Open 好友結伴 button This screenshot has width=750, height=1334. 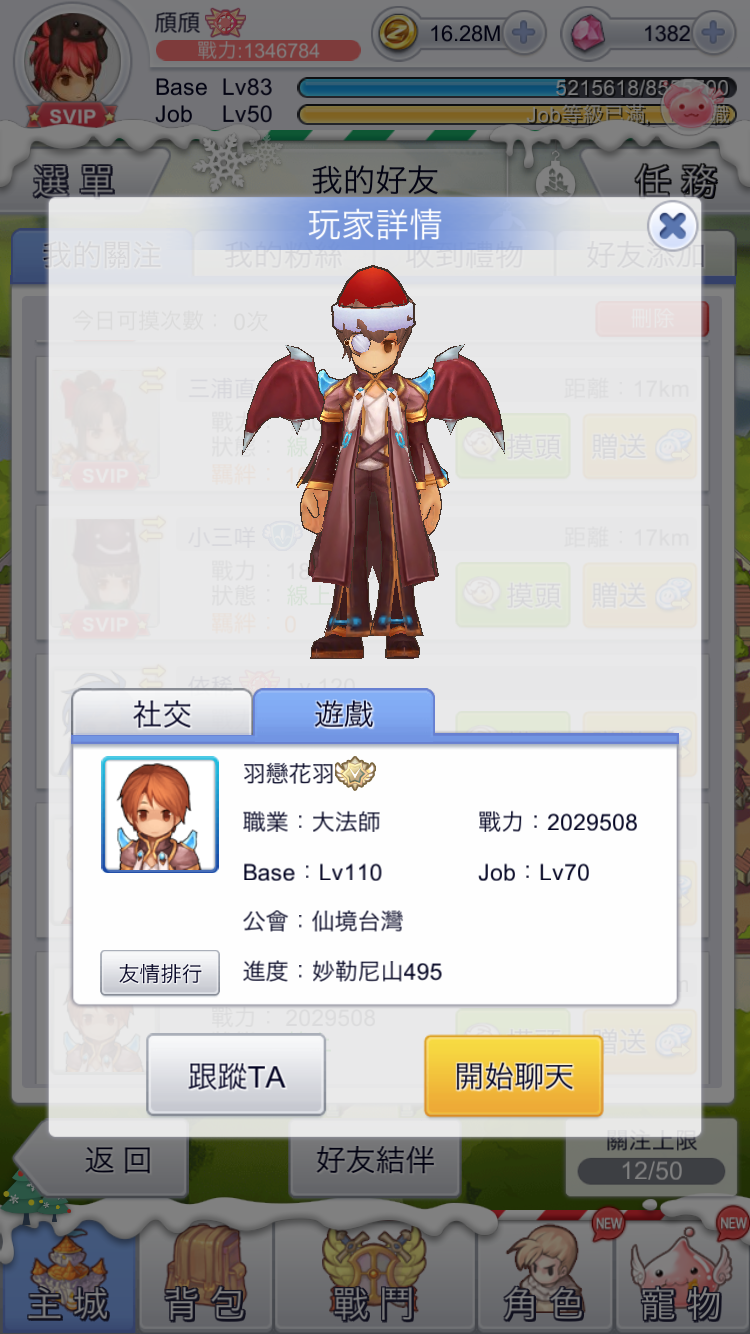375,1160
